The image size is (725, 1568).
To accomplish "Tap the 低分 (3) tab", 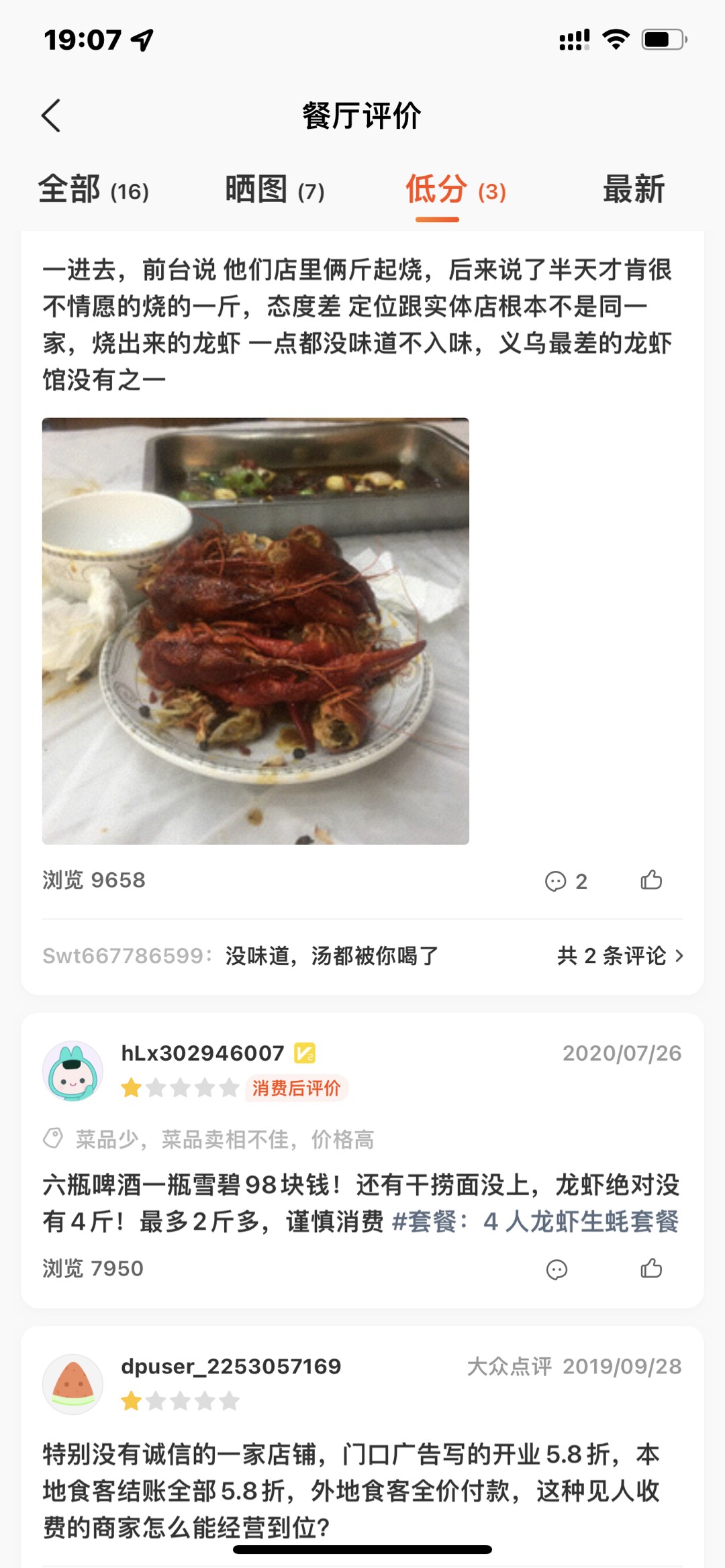I will pos(455,190).
